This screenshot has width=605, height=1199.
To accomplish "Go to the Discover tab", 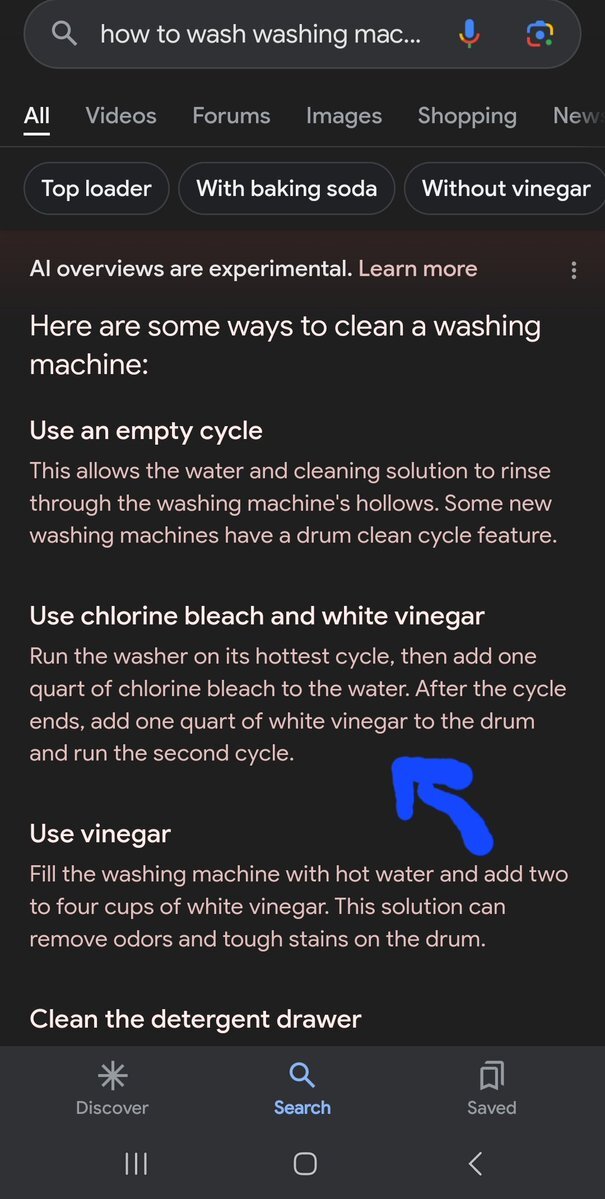I will [112, 1088].
